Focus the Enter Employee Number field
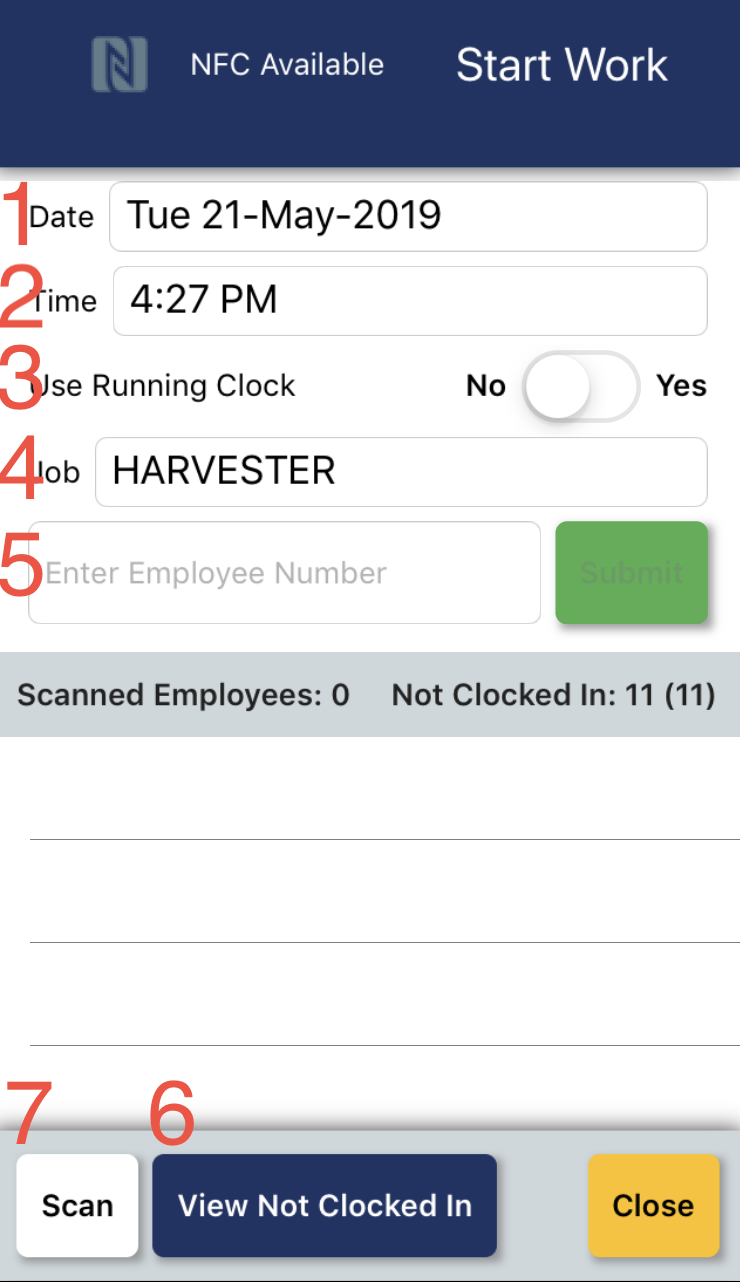 pyautogui.click(x=285, y=573)
